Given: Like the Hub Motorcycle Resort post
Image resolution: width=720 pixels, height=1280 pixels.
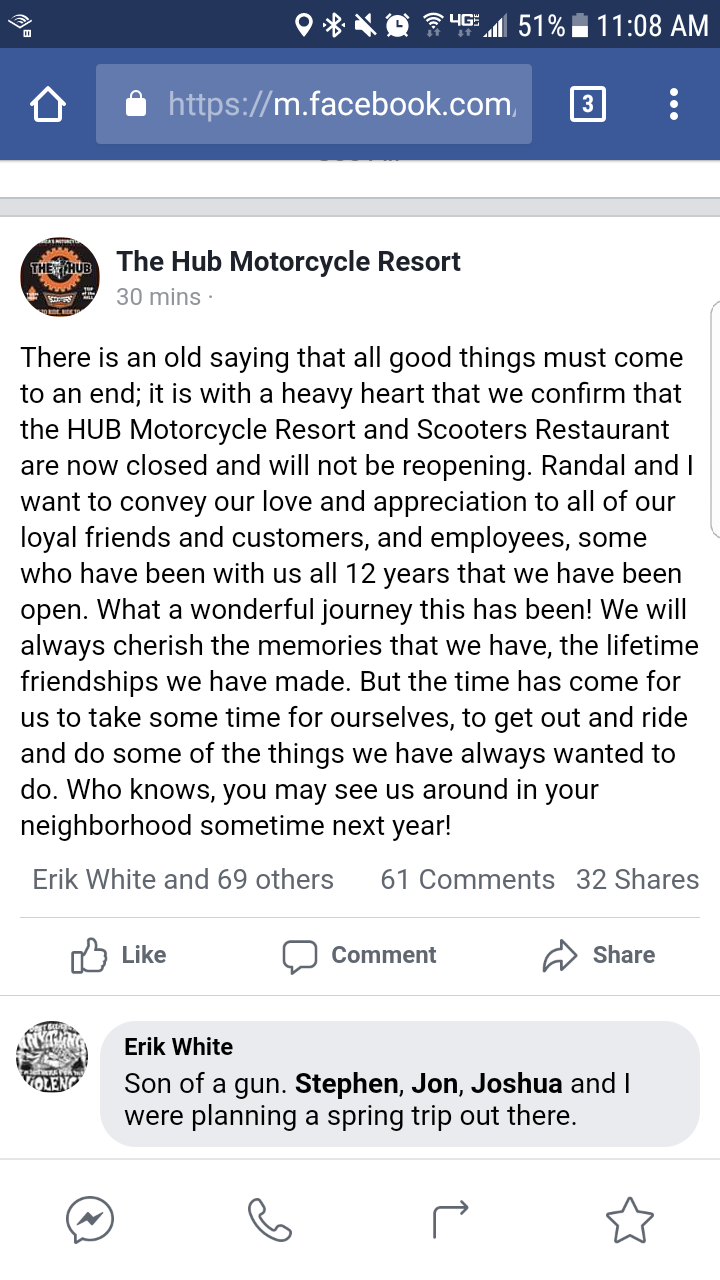Looking at the screenshot, I should coord(119,956).
